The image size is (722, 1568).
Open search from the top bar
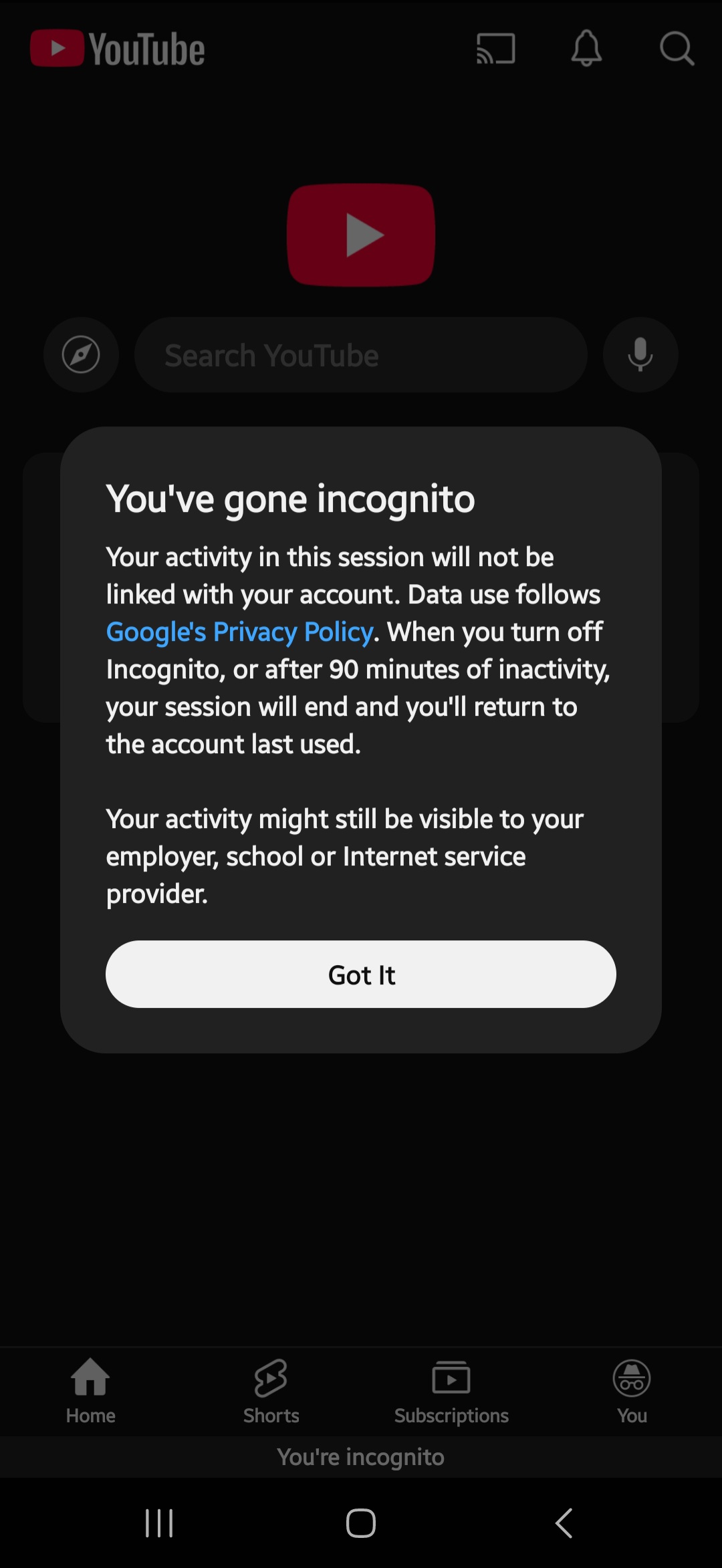pos(677,49)
